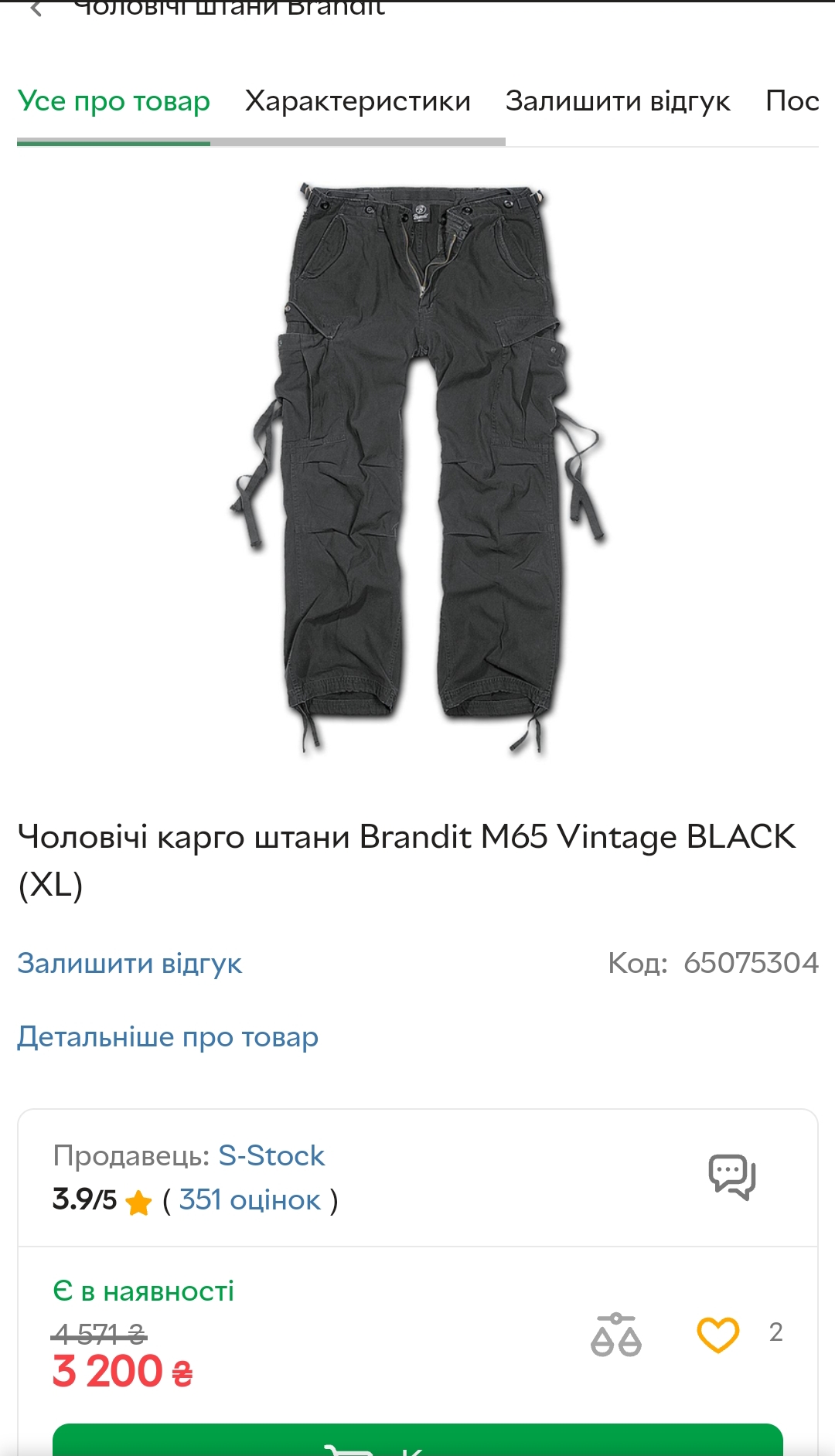Image resolution: width=835 pixels, height=1456 pixels.
Task: Switch to the Характеристики tab
Action: (358, 101)
